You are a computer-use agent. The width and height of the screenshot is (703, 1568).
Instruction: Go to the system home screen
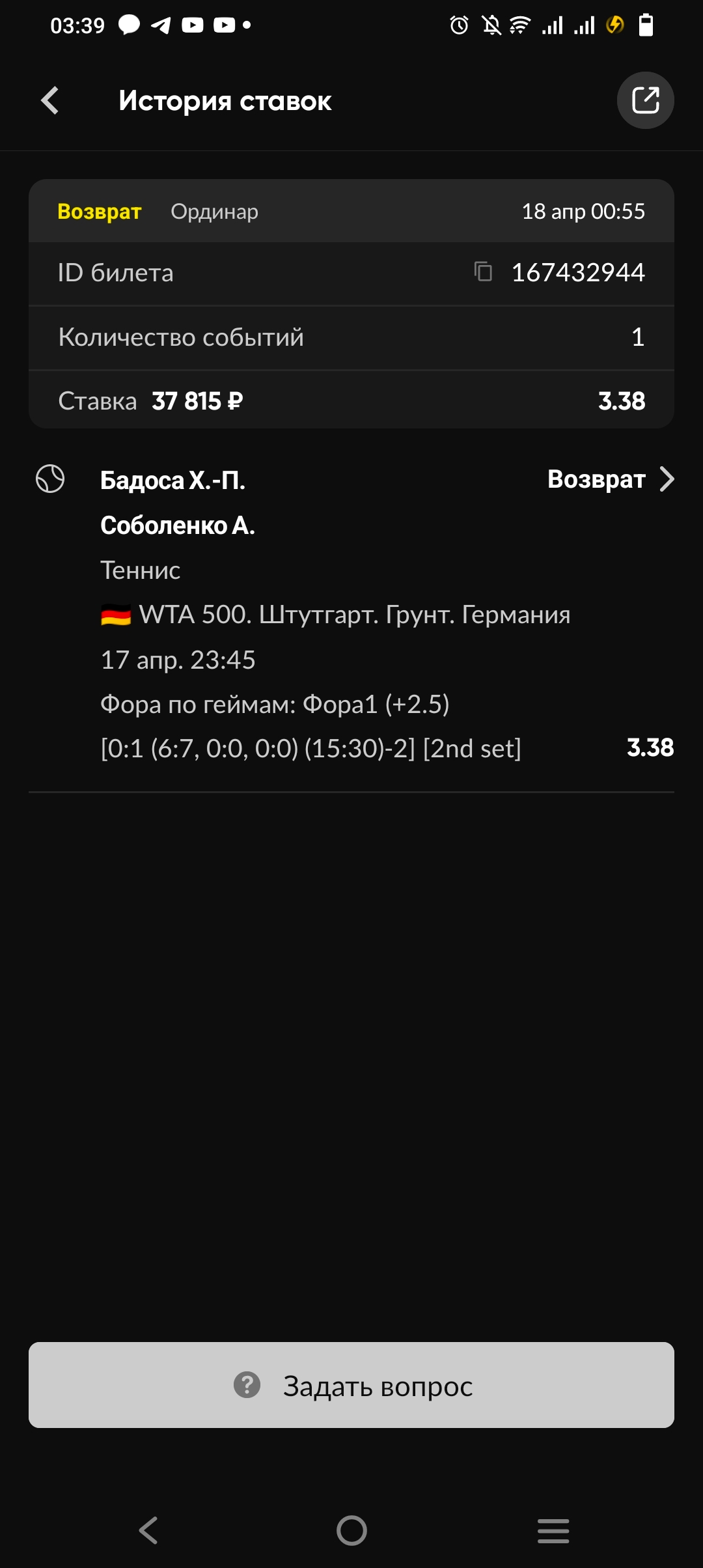[351, 1530]
